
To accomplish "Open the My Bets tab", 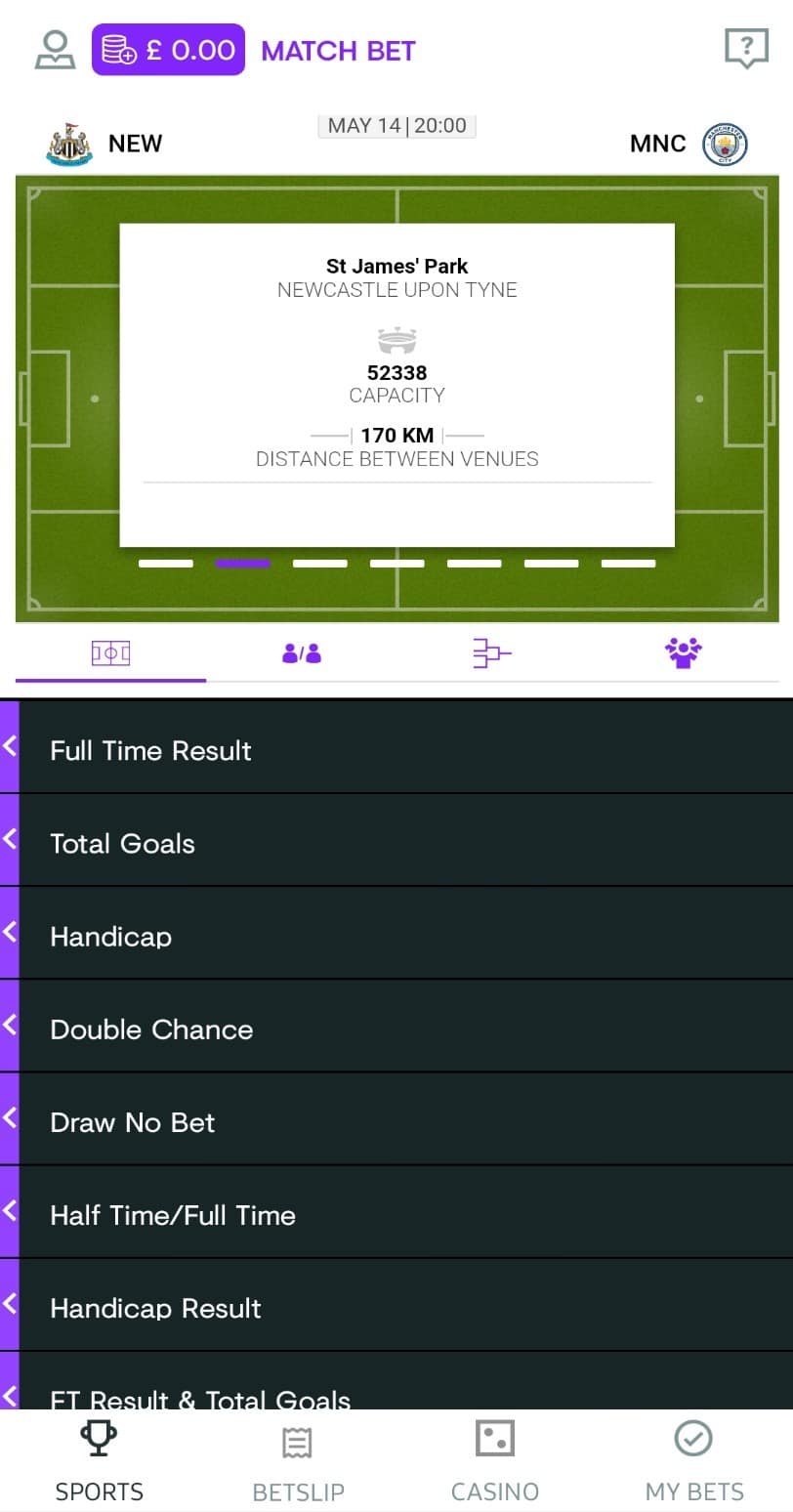I will [694, 1461].
